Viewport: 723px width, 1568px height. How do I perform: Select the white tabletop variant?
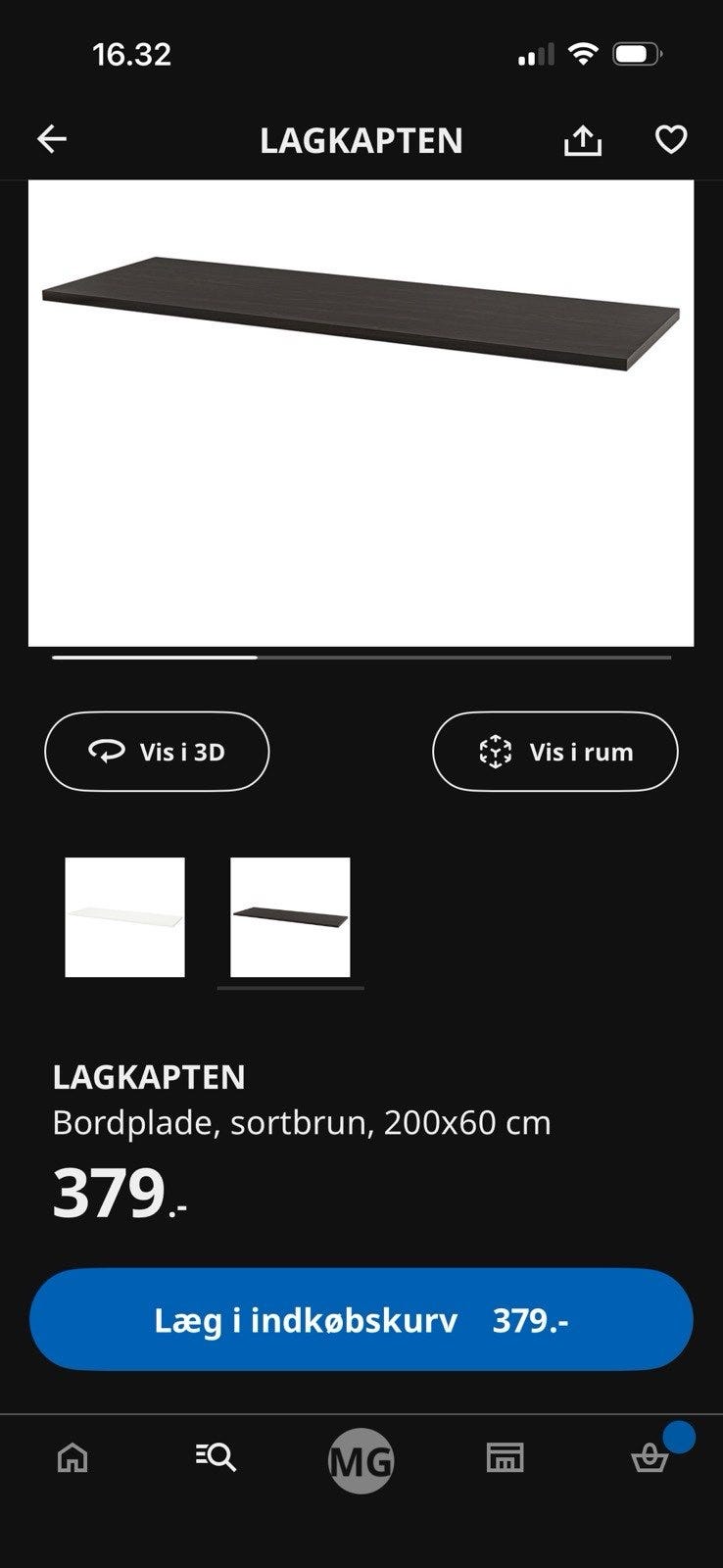[x=124, y=917]
